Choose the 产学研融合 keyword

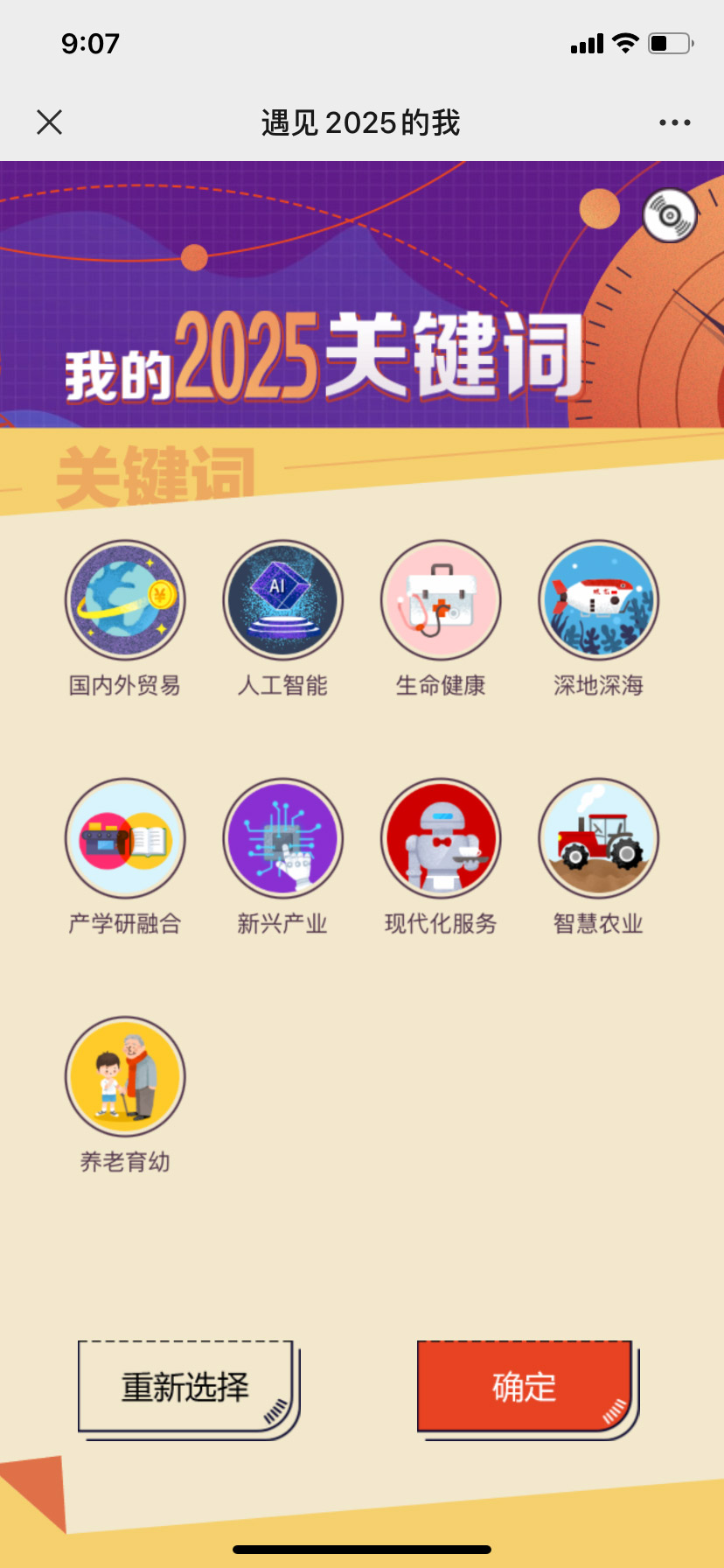125,838
